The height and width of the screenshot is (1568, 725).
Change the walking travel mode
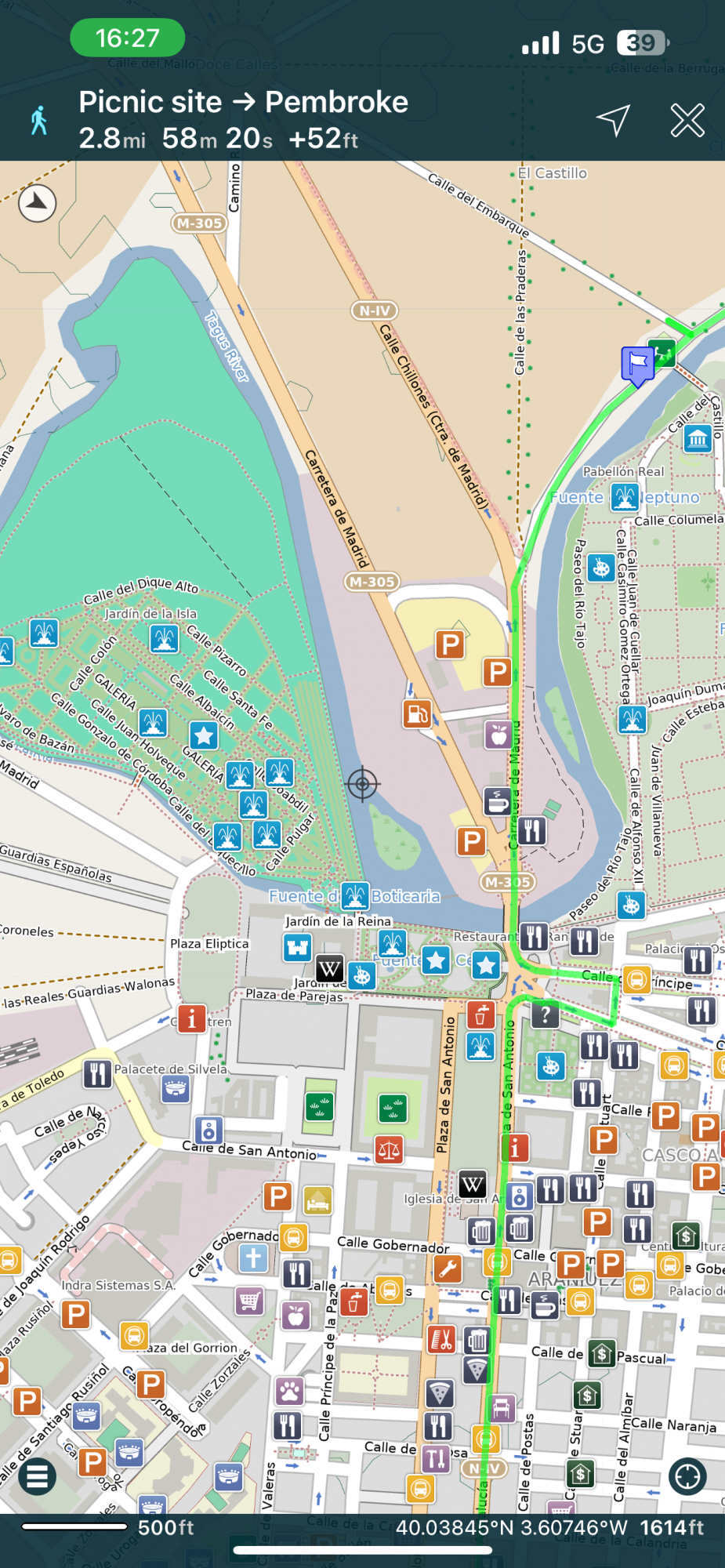pos(38,121)
